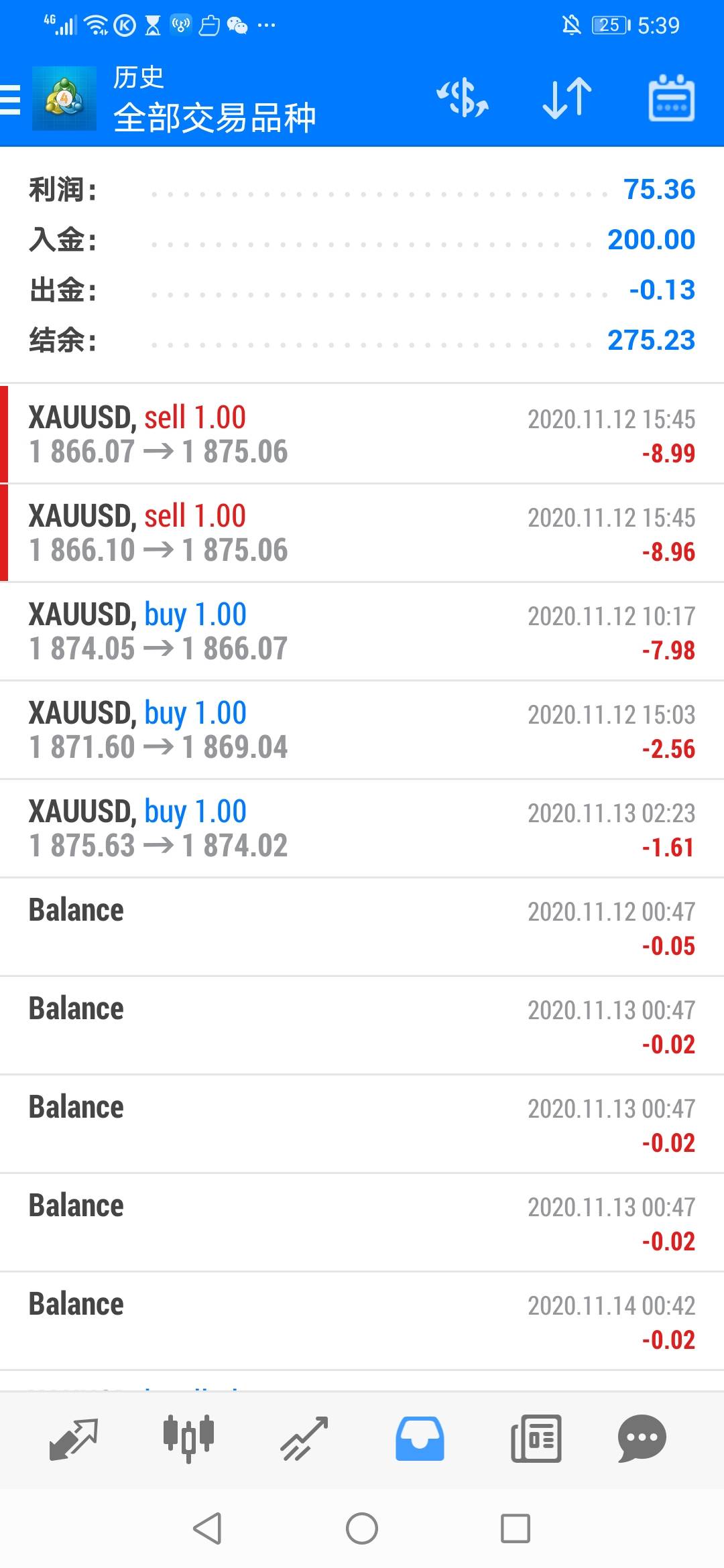
Task: Tap the system back button
Action: (207, 1528)
